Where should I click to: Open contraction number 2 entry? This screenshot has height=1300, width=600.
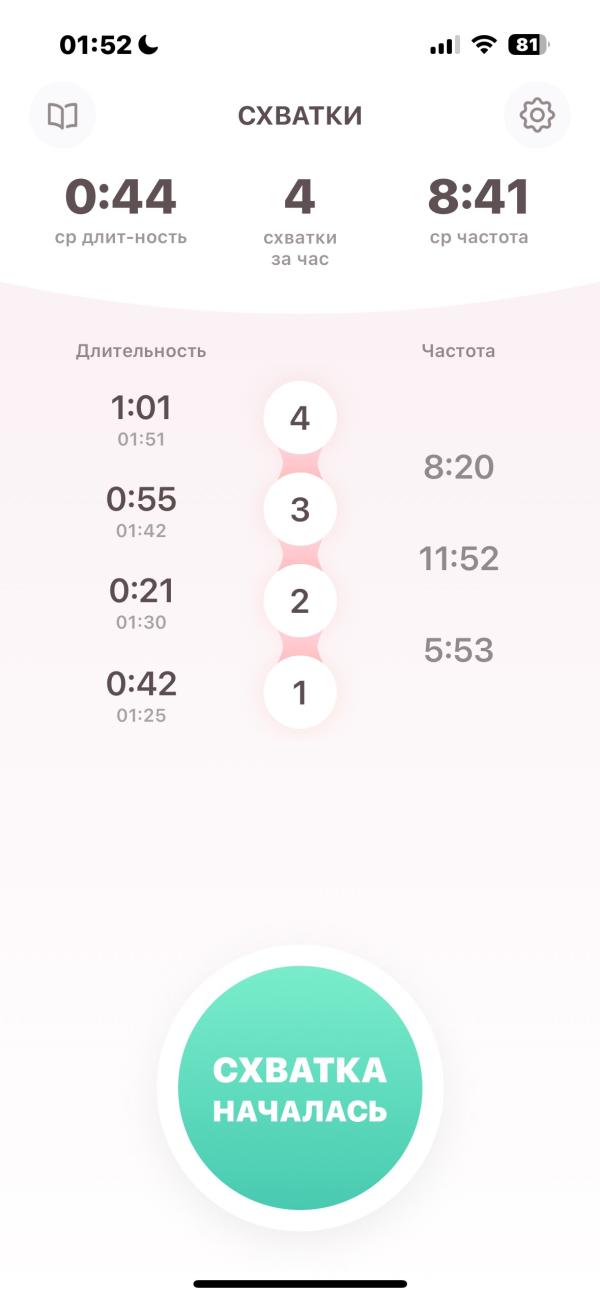[x=300, y=602]
